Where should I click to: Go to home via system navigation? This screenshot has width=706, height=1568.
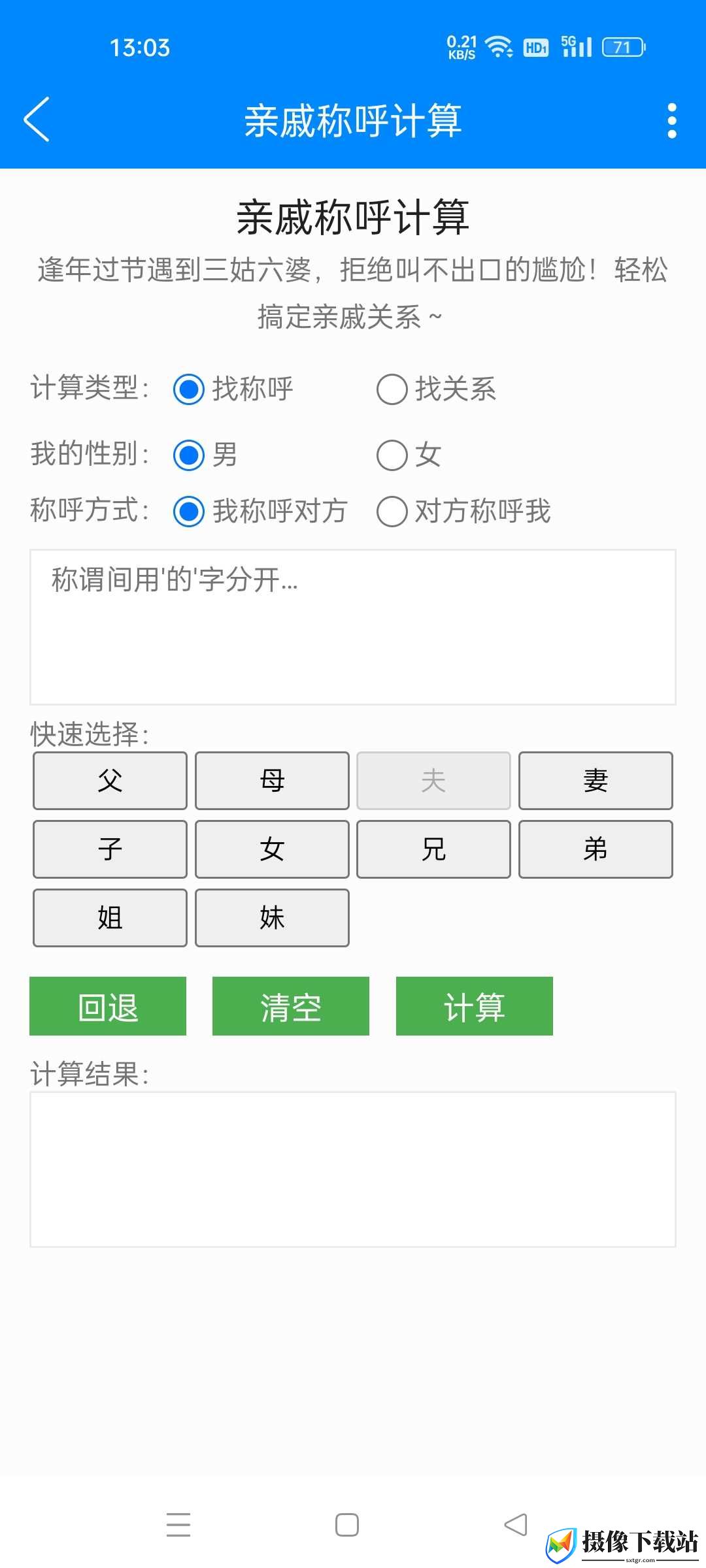[347, 1525]
